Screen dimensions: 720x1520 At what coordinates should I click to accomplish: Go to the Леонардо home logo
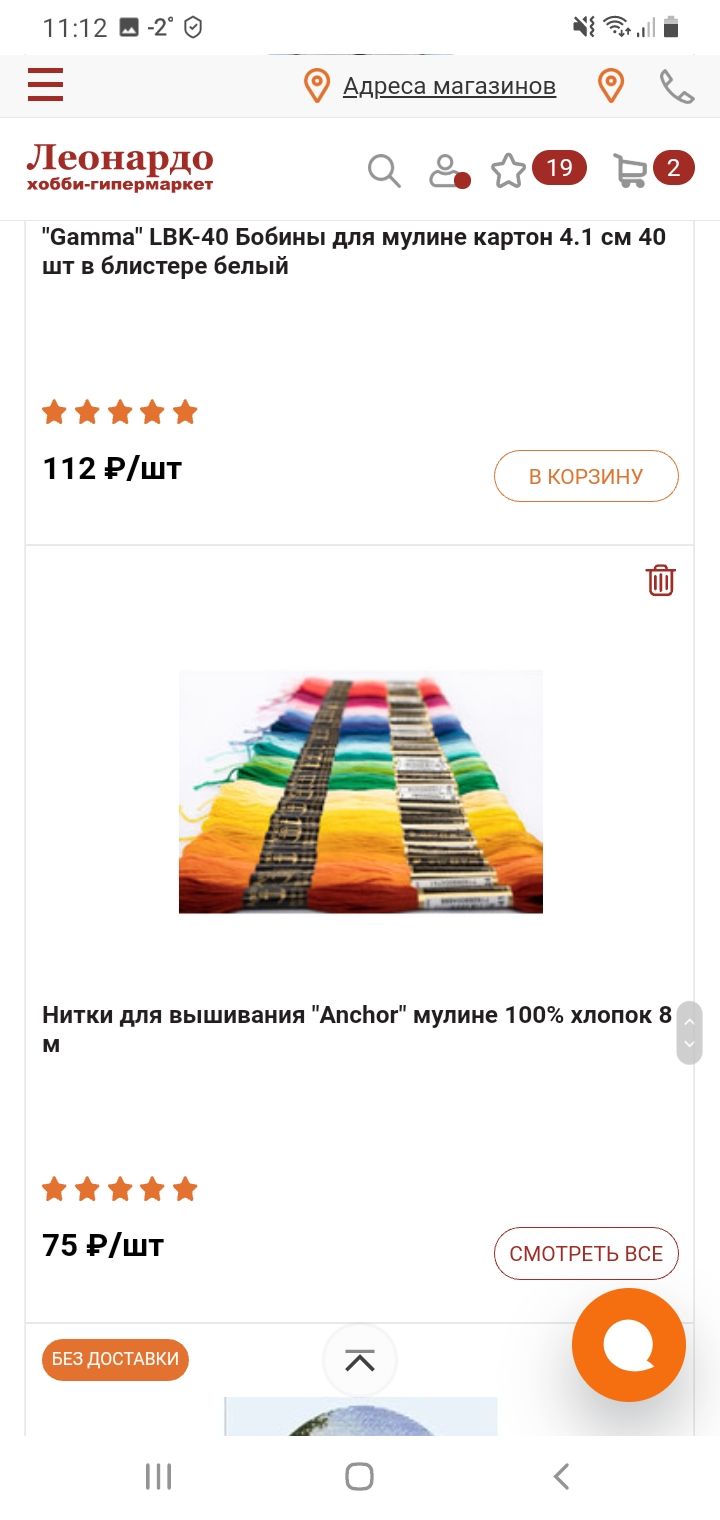[x=120, y=167]
